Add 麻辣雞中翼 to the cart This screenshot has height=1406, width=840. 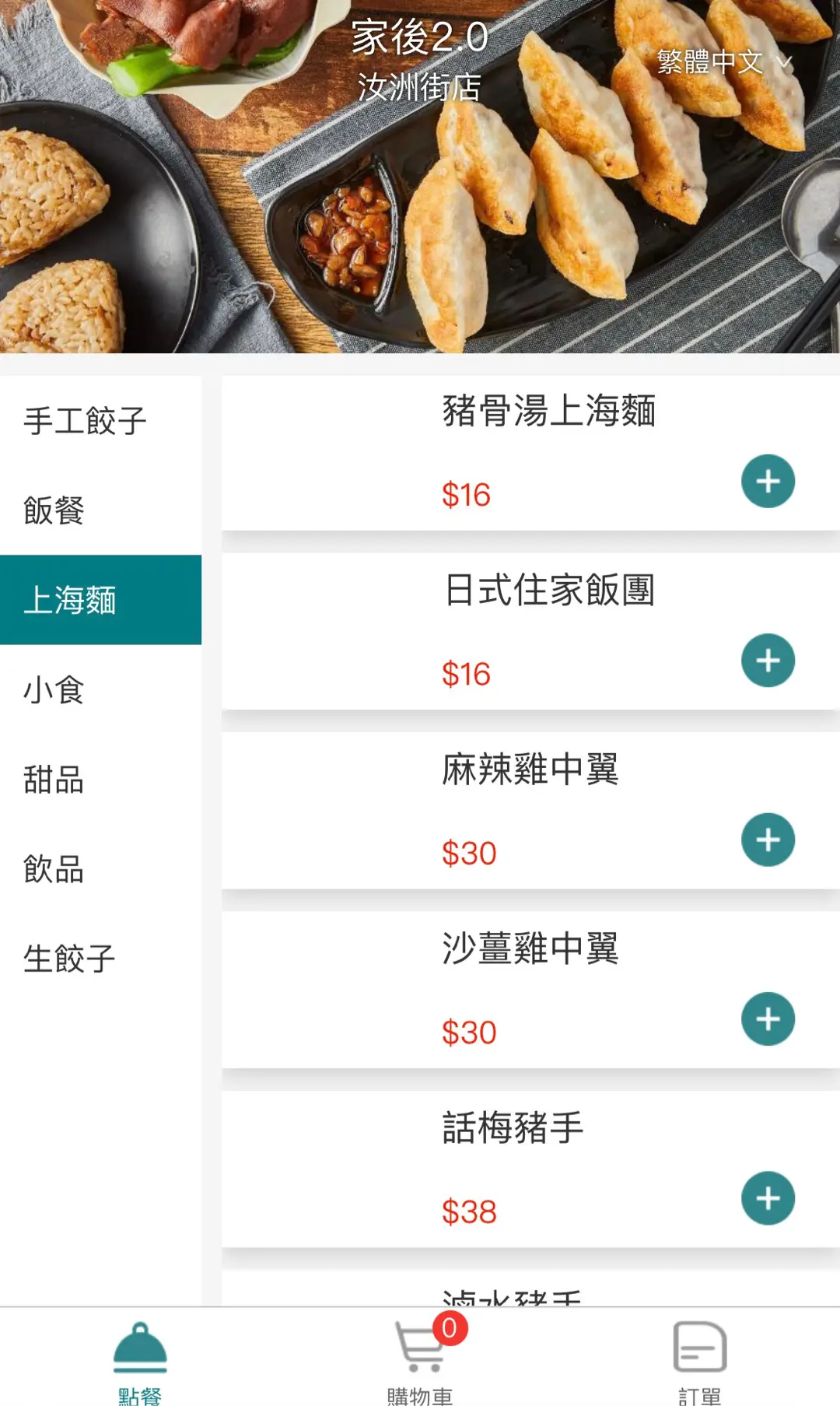click(x=768, y=840)
